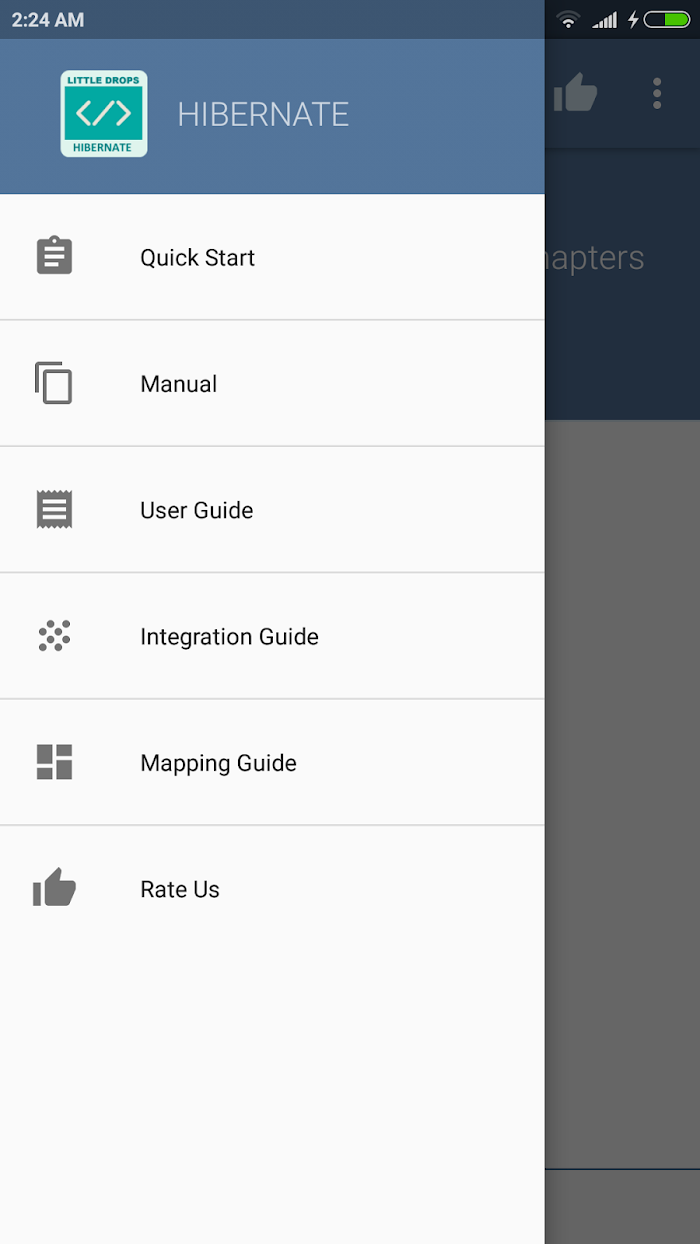Image resolution: width=700 pixels, height=1244 pixels.
Task: Tap the thumbs-up icon in the app bar
Action: (575, 93)
